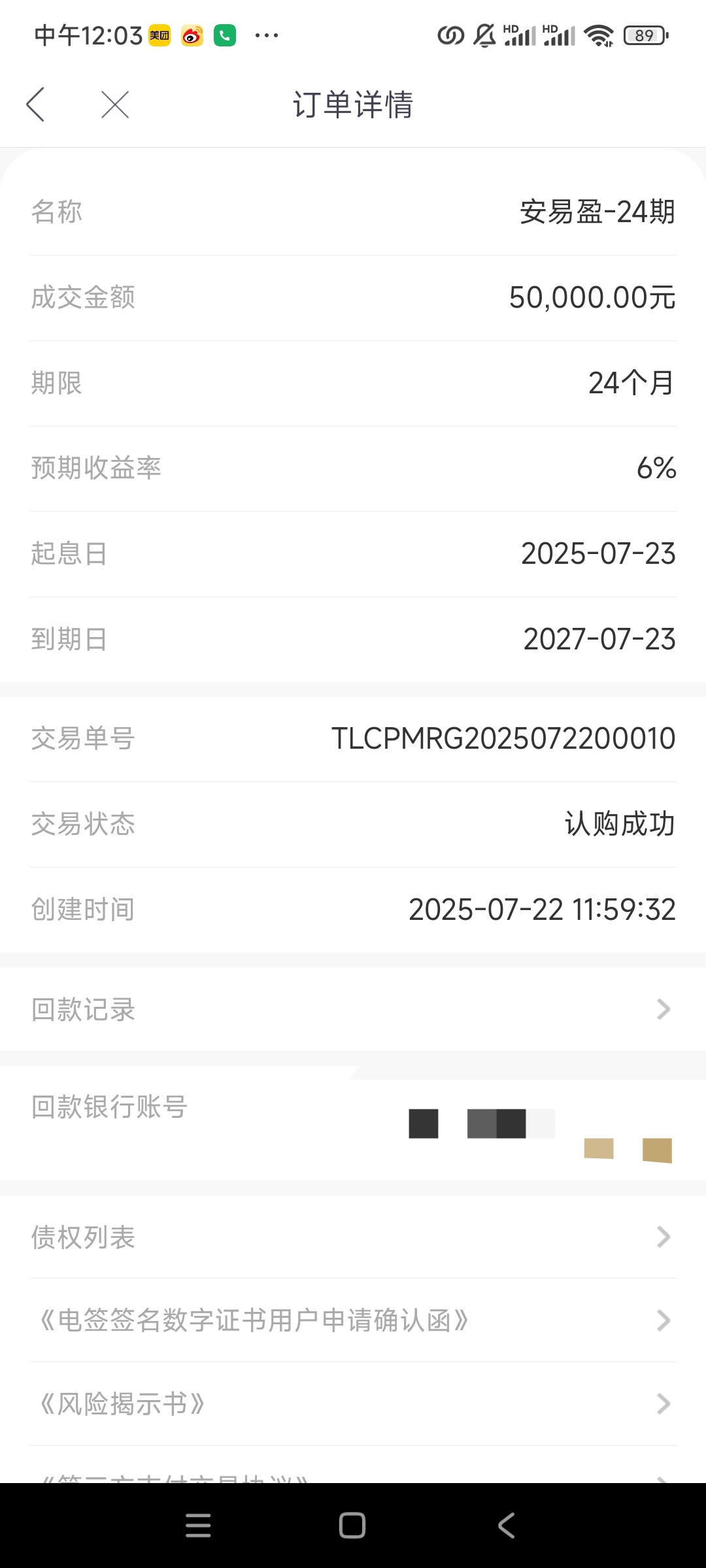Close the order details page

point(115,105)
